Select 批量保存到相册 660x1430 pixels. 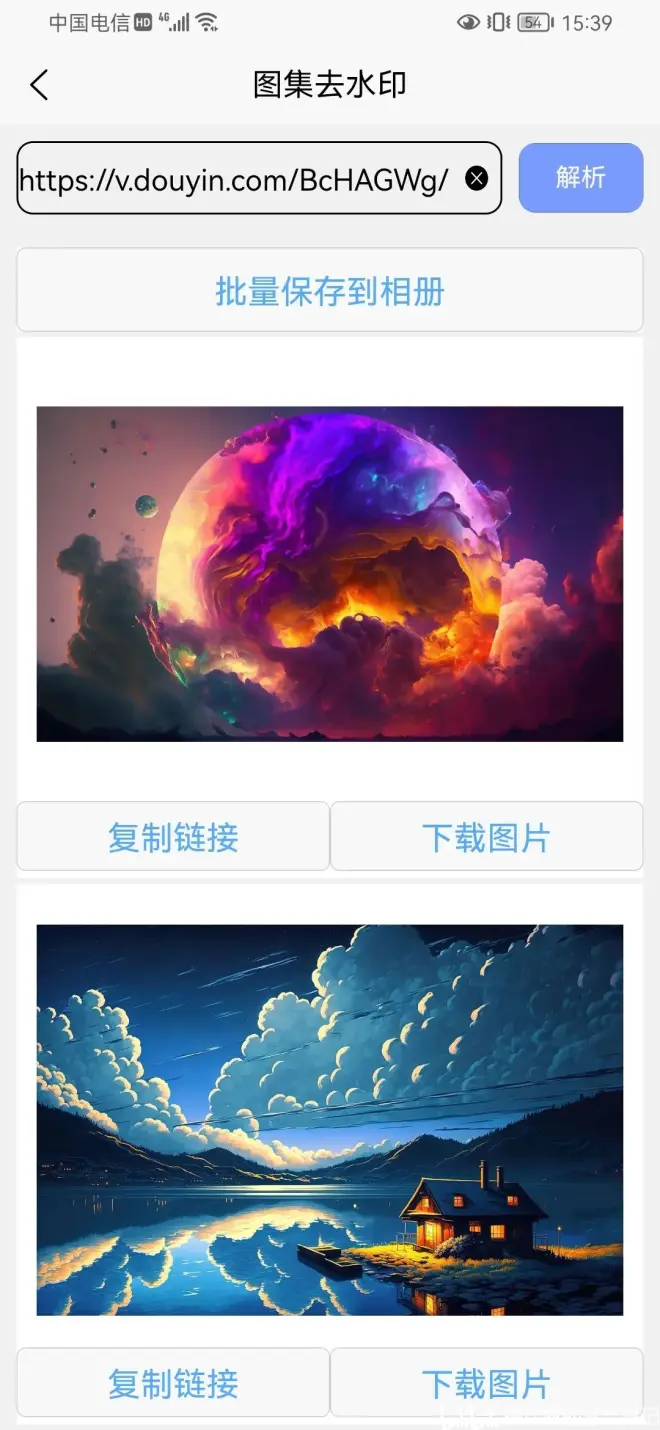click(x=329, y=291)
